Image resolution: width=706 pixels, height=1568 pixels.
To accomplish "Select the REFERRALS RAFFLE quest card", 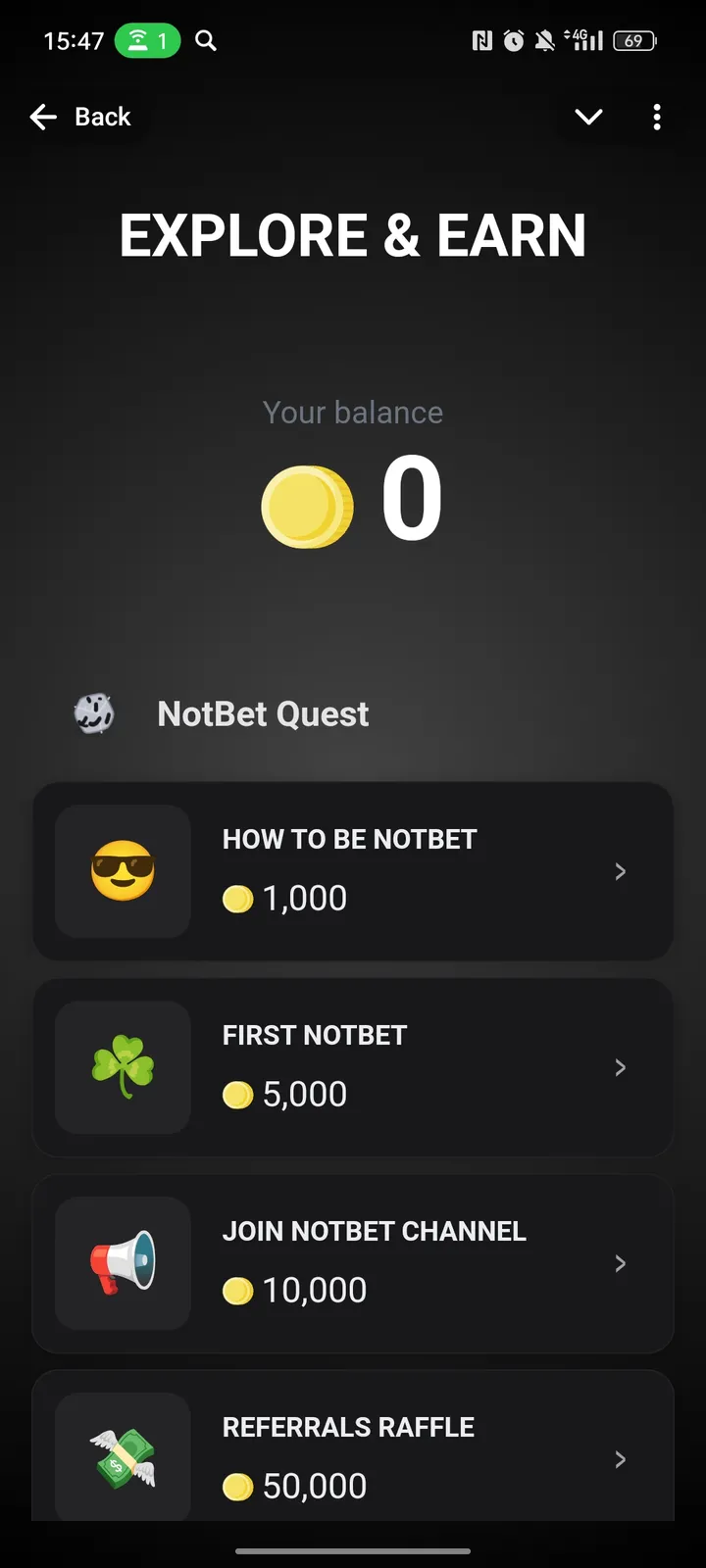I will tap(353, 1457).
